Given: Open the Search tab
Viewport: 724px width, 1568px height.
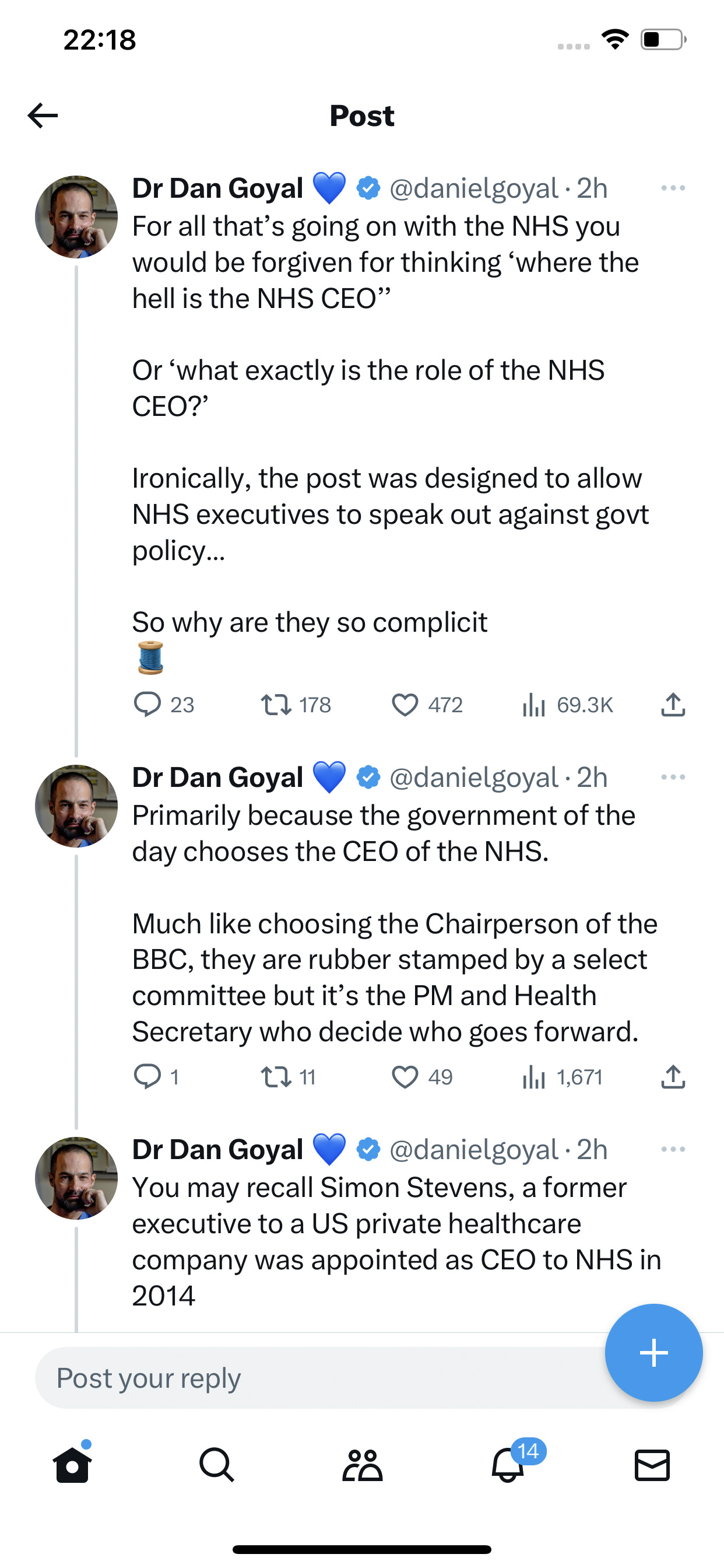Looking at the screenshot, I should 217,1465.
